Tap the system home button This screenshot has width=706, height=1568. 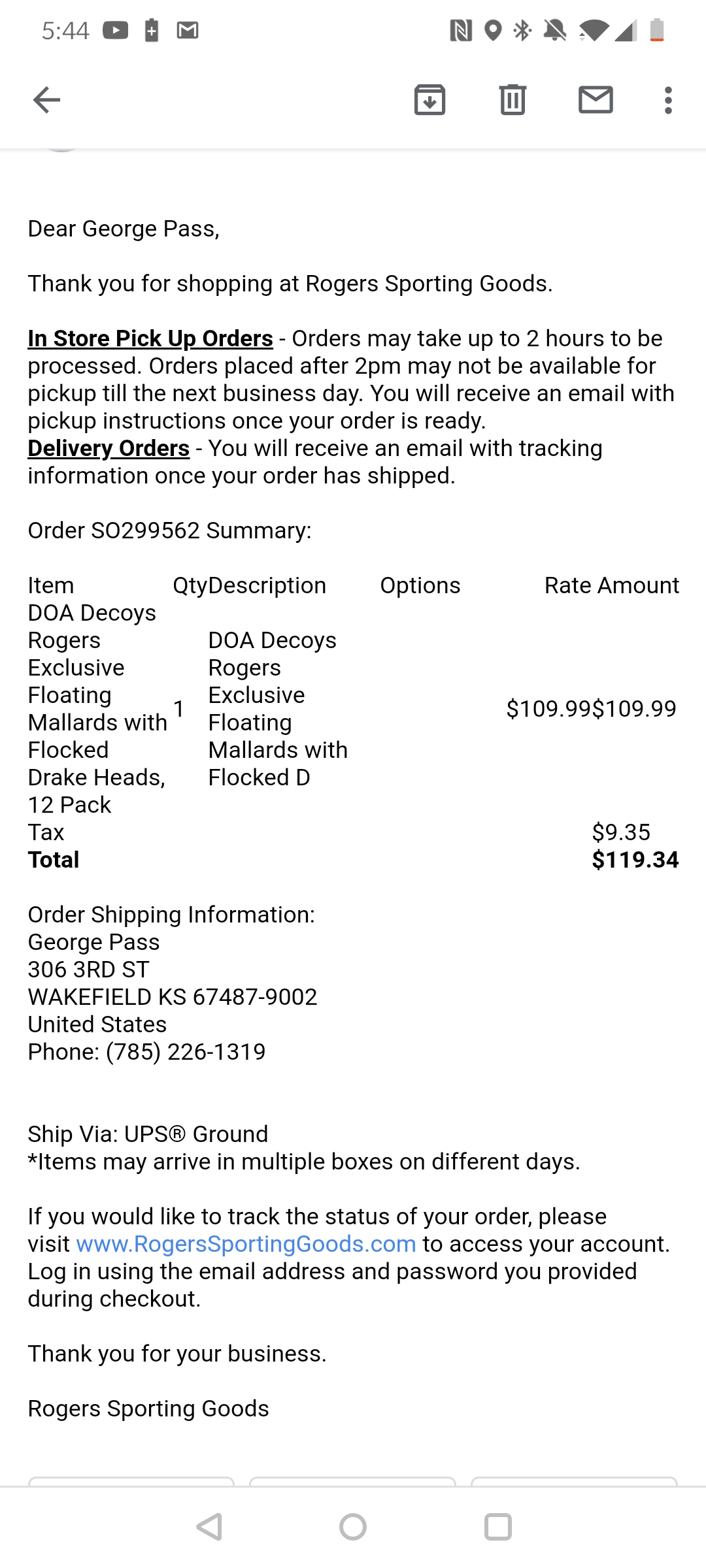(x=353, y=1527)
